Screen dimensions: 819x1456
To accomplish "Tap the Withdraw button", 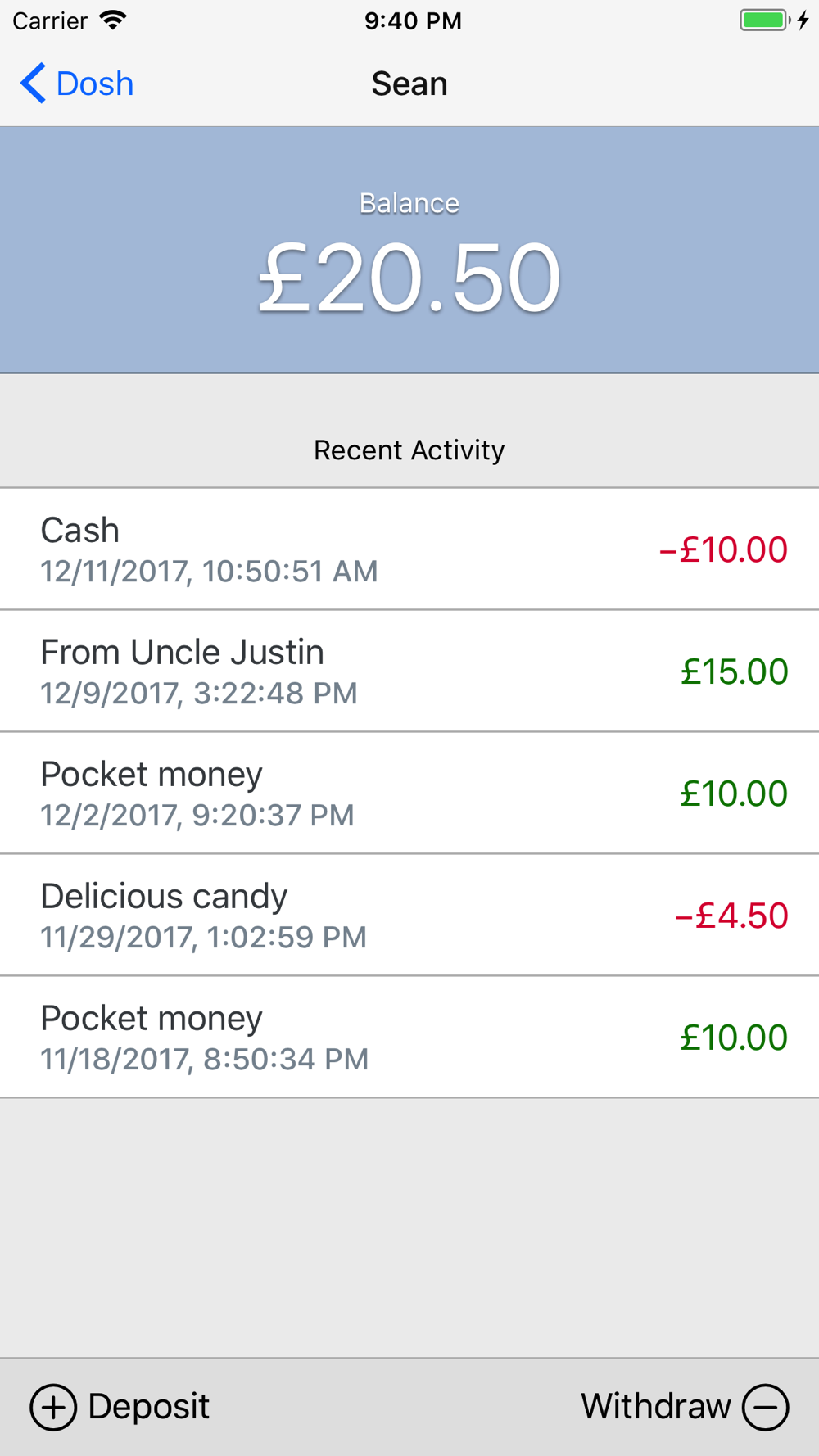I will pos(685,1407).
